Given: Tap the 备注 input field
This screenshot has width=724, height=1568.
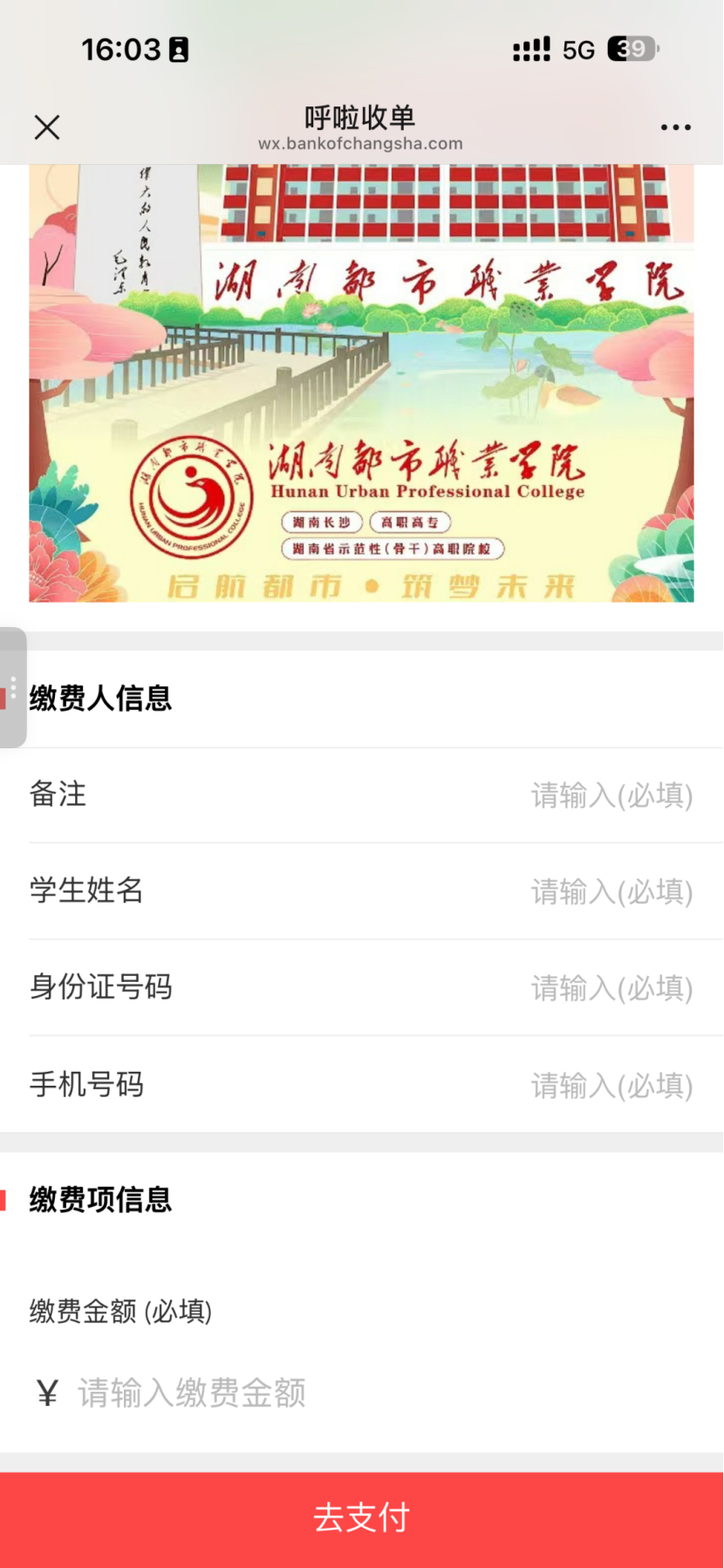Looking at the screenshot, I should point(611,795).
